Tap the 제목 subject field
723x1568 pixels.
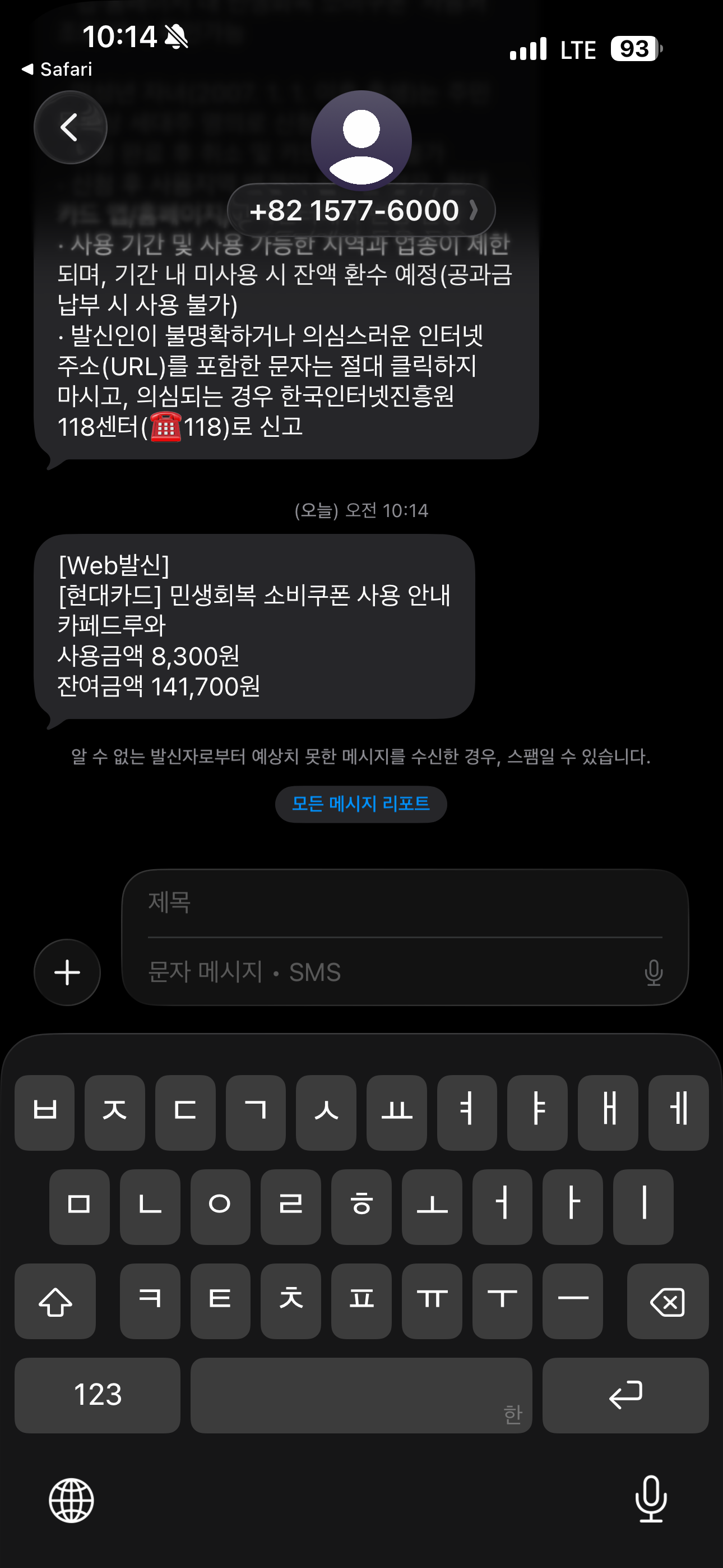coord(405,902)
